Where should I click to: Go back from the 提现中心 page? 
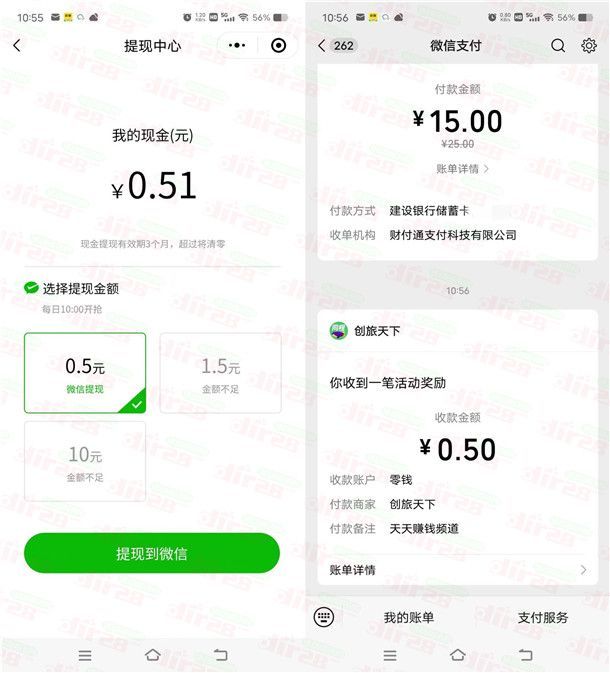[17, 46]
